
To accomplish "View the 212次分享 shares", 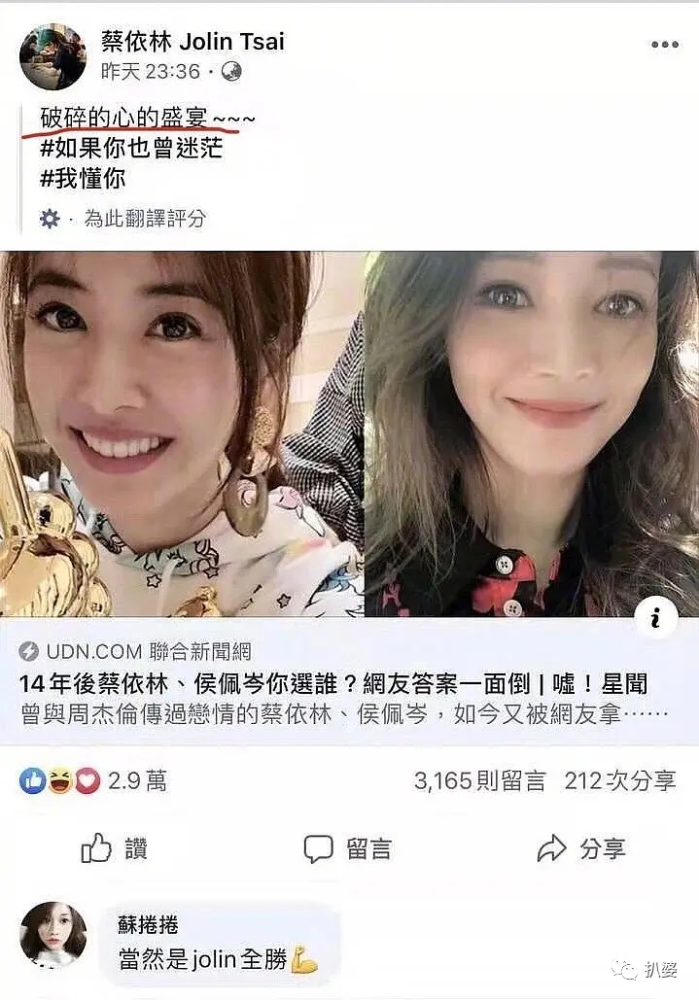I will click(x=620, y=781).
